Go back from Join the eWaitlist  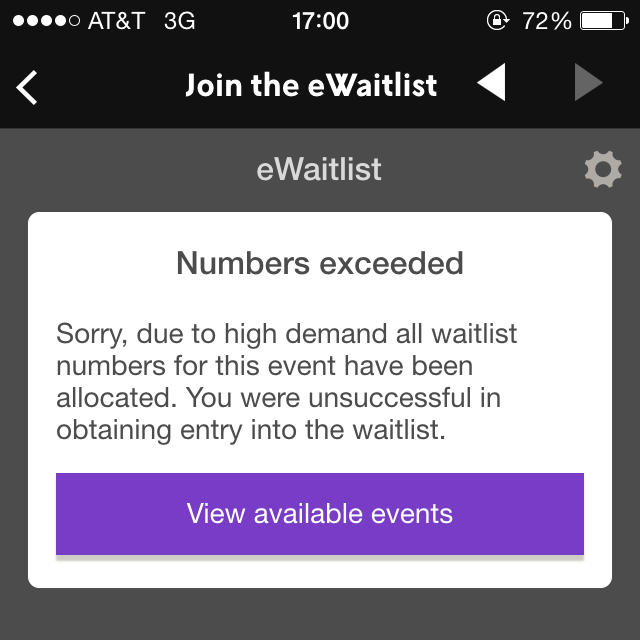pyautogui.click(x=28, y=86)
